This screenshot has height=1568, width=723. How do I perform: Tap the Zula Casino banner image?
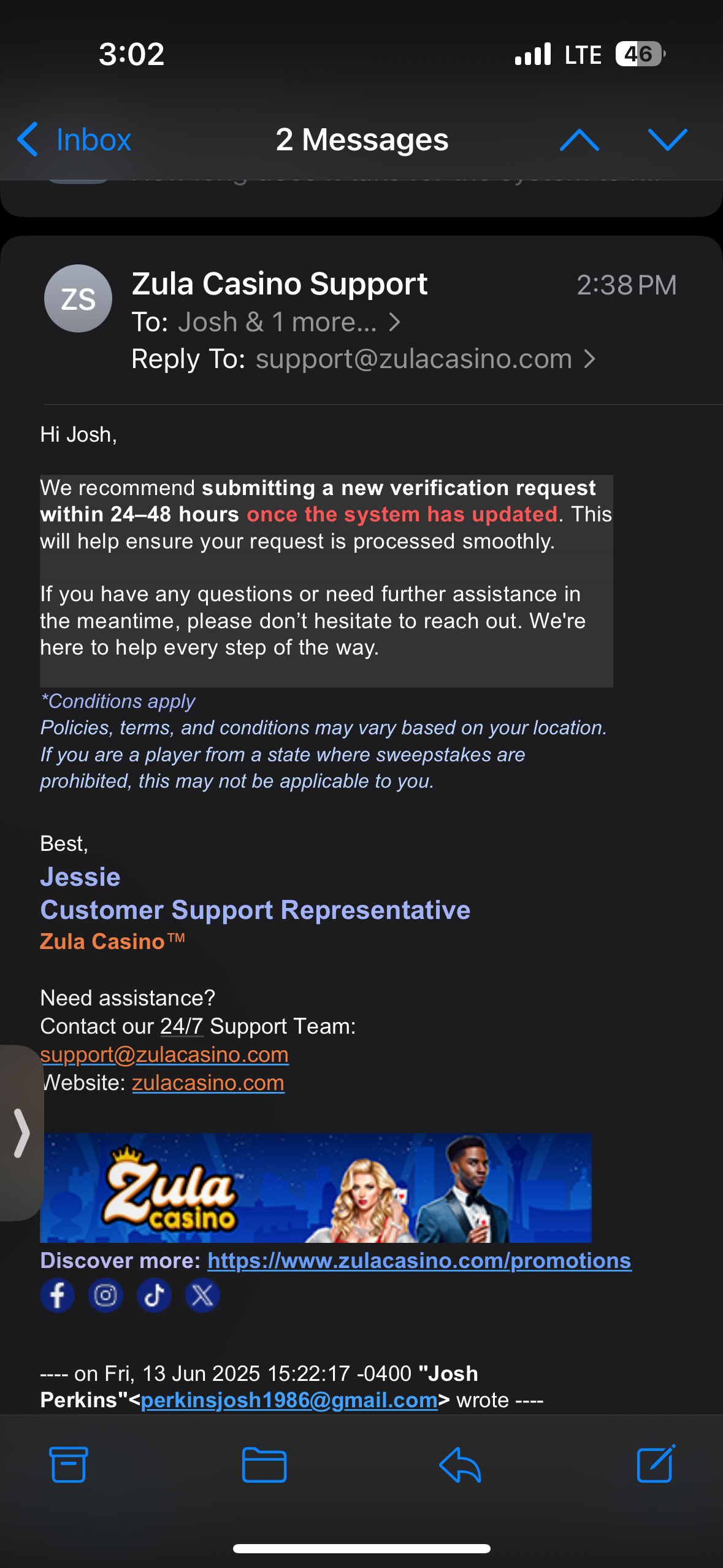click(x=316, y=1188)
